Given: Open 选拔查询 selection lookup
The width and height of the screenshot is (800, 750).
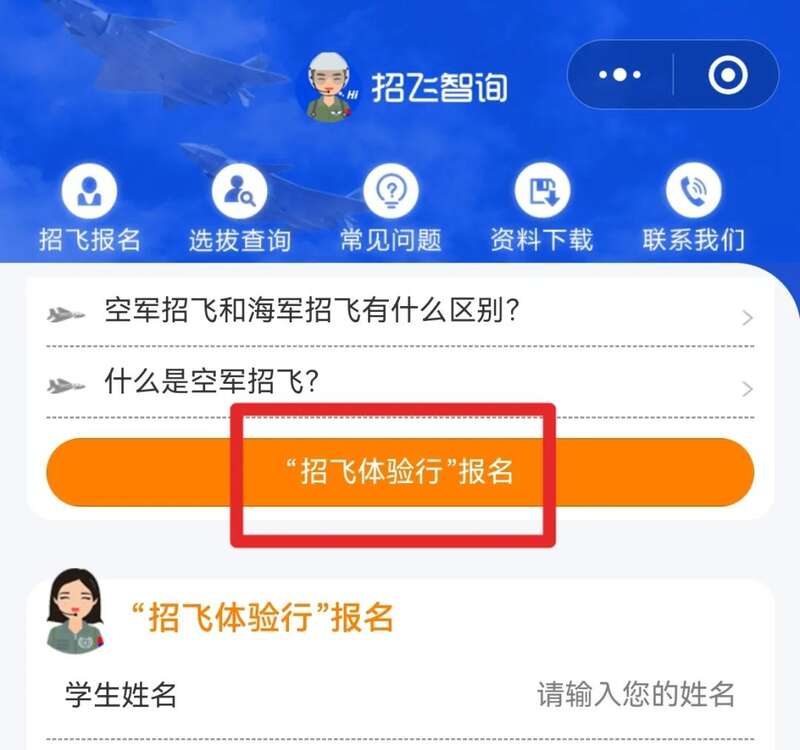Looking at the screenshot, I should 240,210.
